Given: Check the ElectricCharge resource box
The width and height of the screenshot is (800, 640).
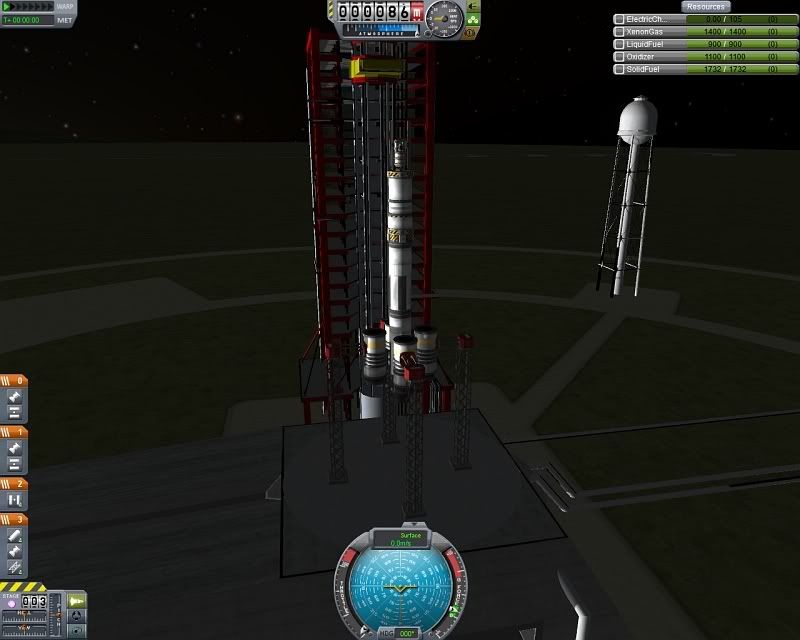Looking at the screenshot, I should click(620, 19).
